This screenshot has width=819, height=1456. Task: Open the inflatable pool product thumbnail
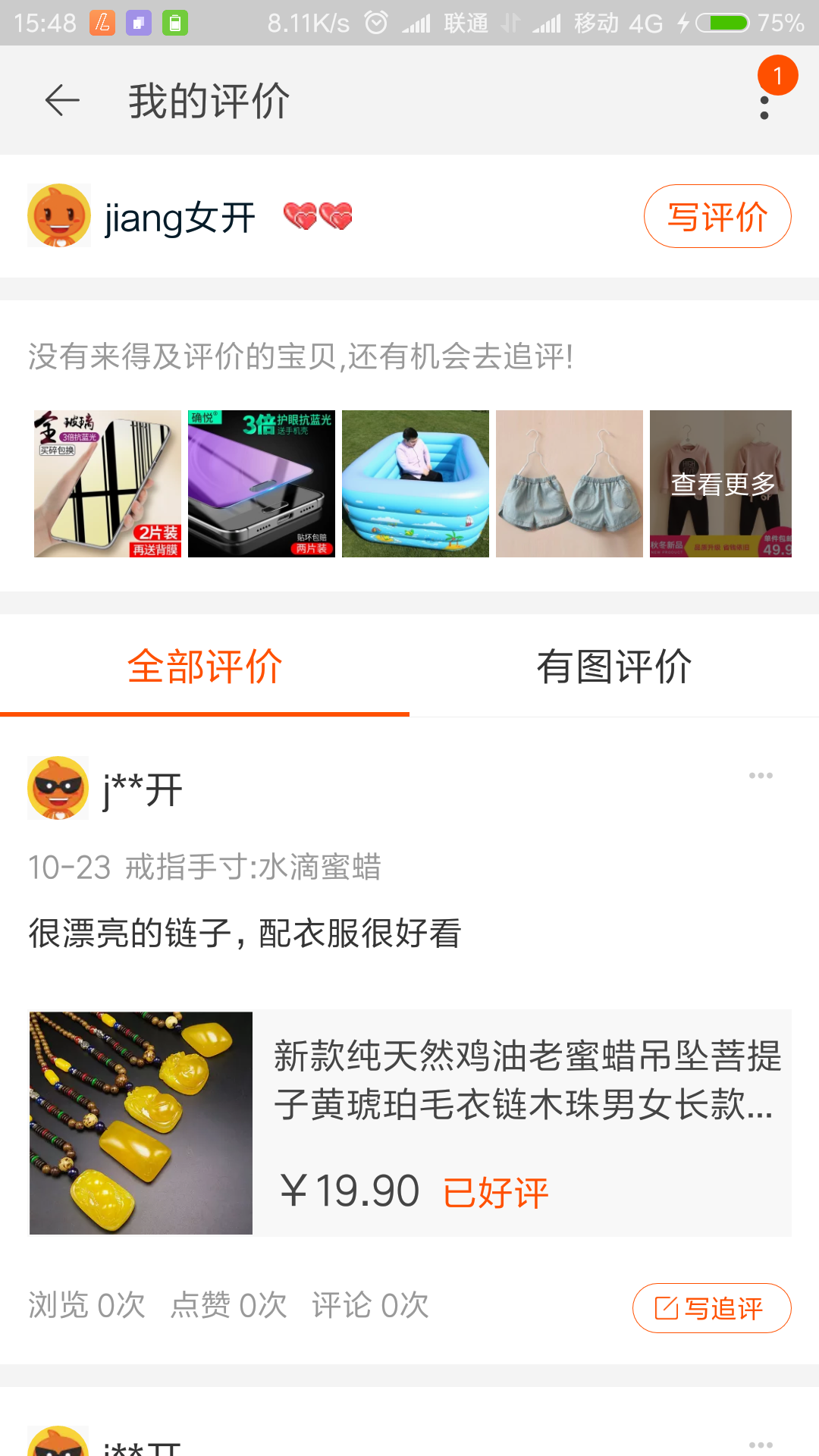(x=416, y=484)
